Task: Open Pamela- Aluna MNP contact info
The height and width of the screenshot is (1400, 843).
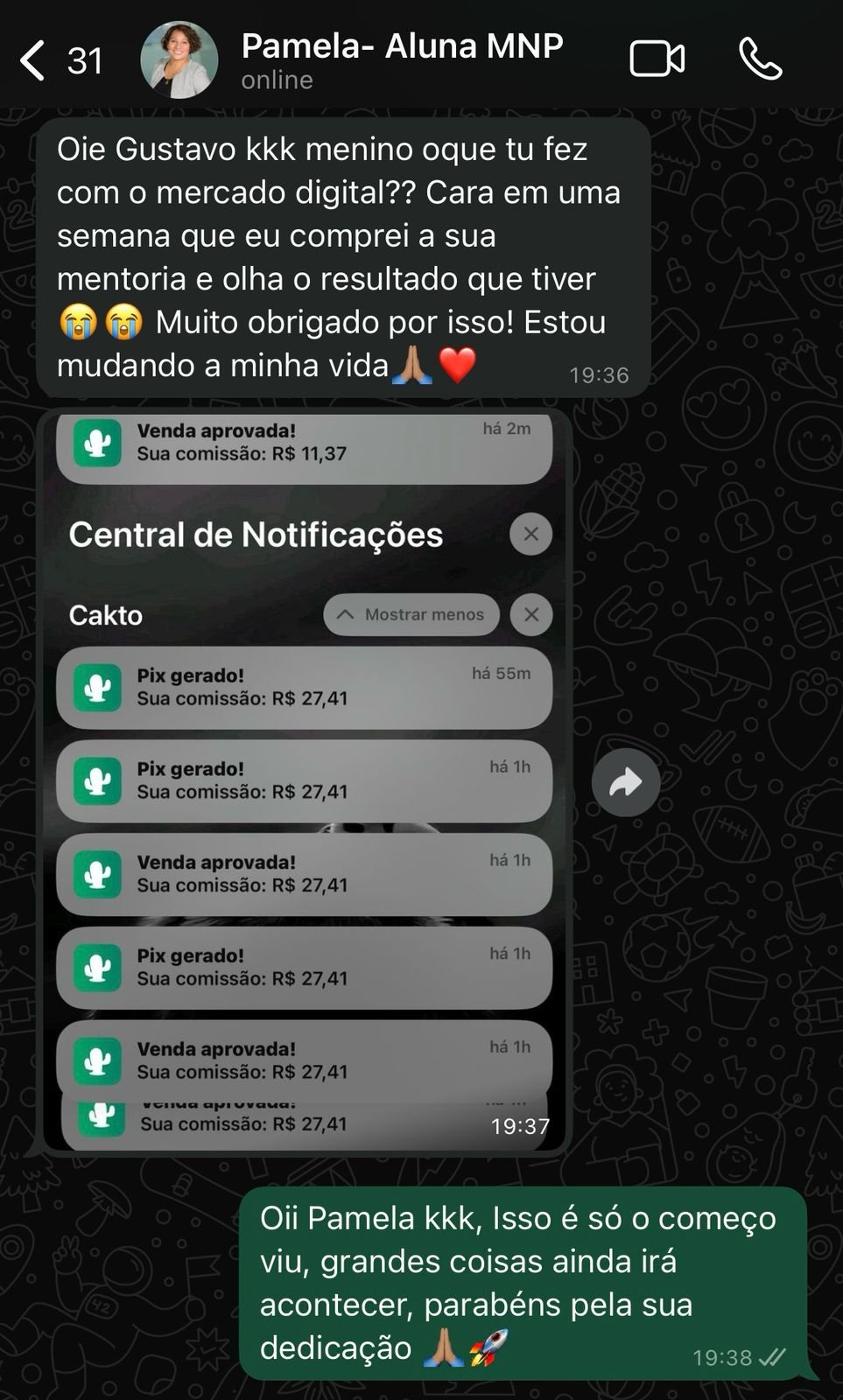Action: [402, 59]
